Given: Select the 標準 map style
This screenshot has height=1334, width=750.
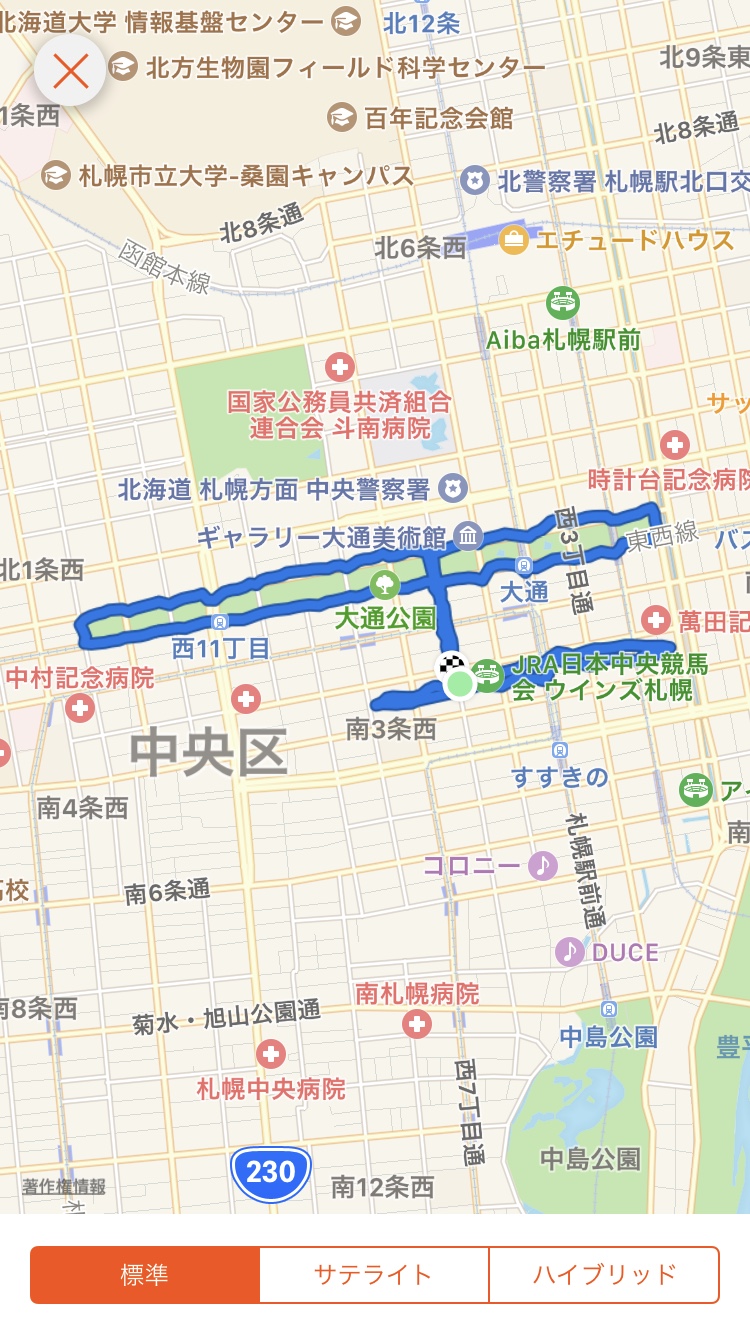Looking at the screenshot, I should tap(145, 1275).
